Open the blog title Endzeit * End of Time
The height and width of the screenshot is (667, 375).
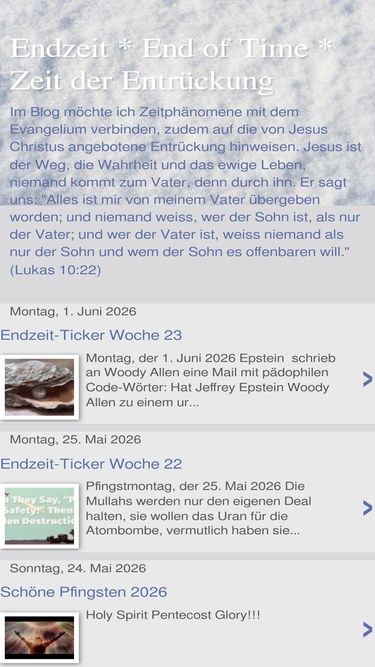[x=171, y=64]
